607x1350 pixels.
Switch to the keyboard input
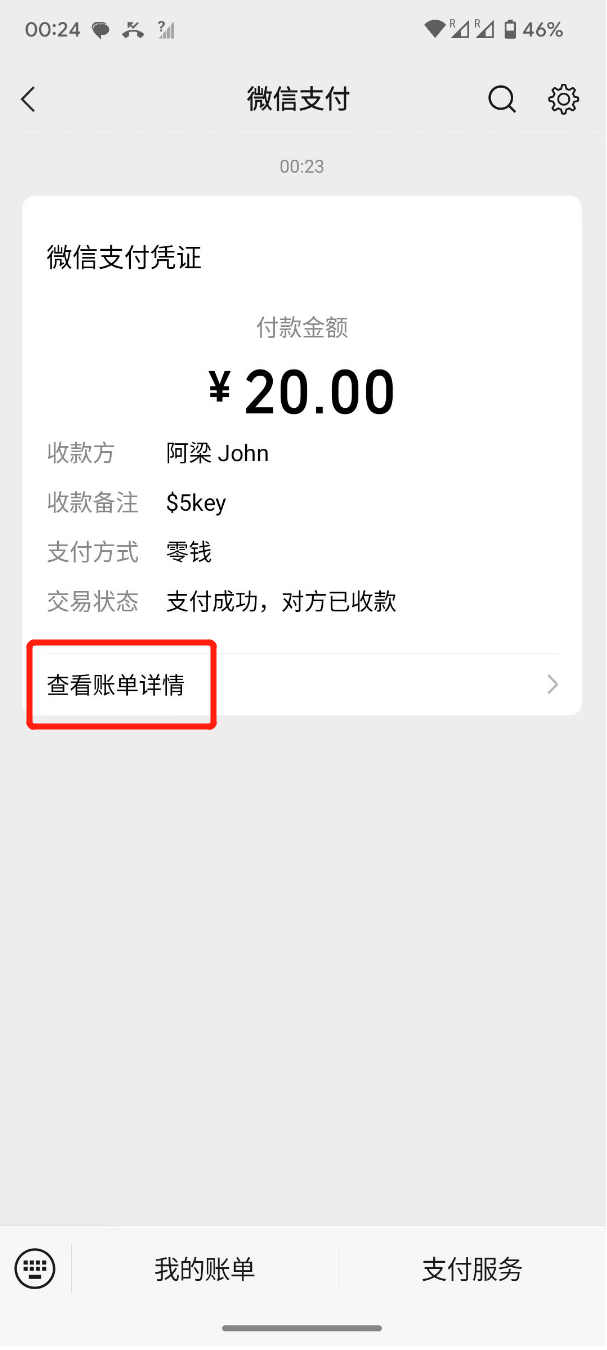(x=35, y=1269)
